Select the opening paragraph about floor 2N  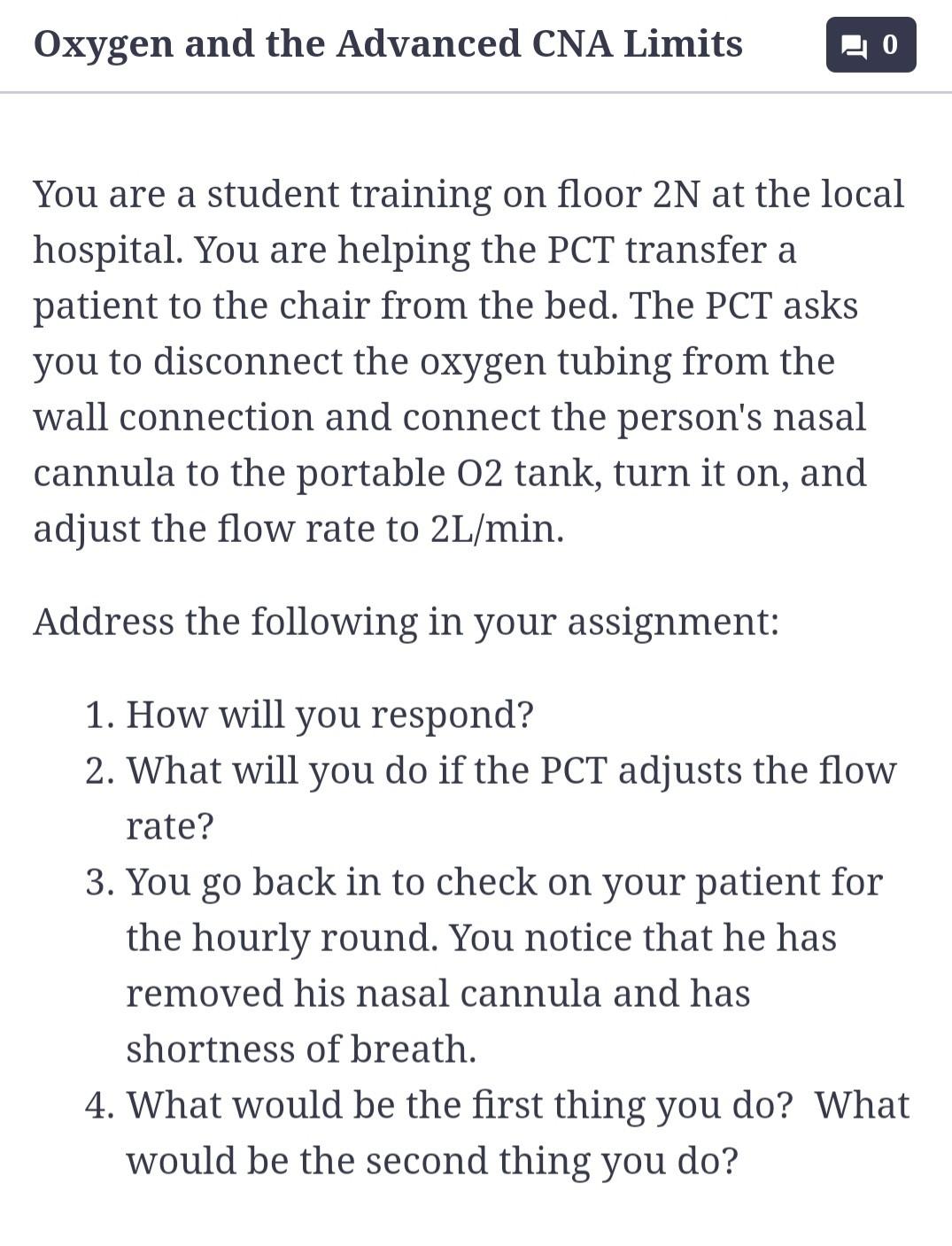point(468,360)
